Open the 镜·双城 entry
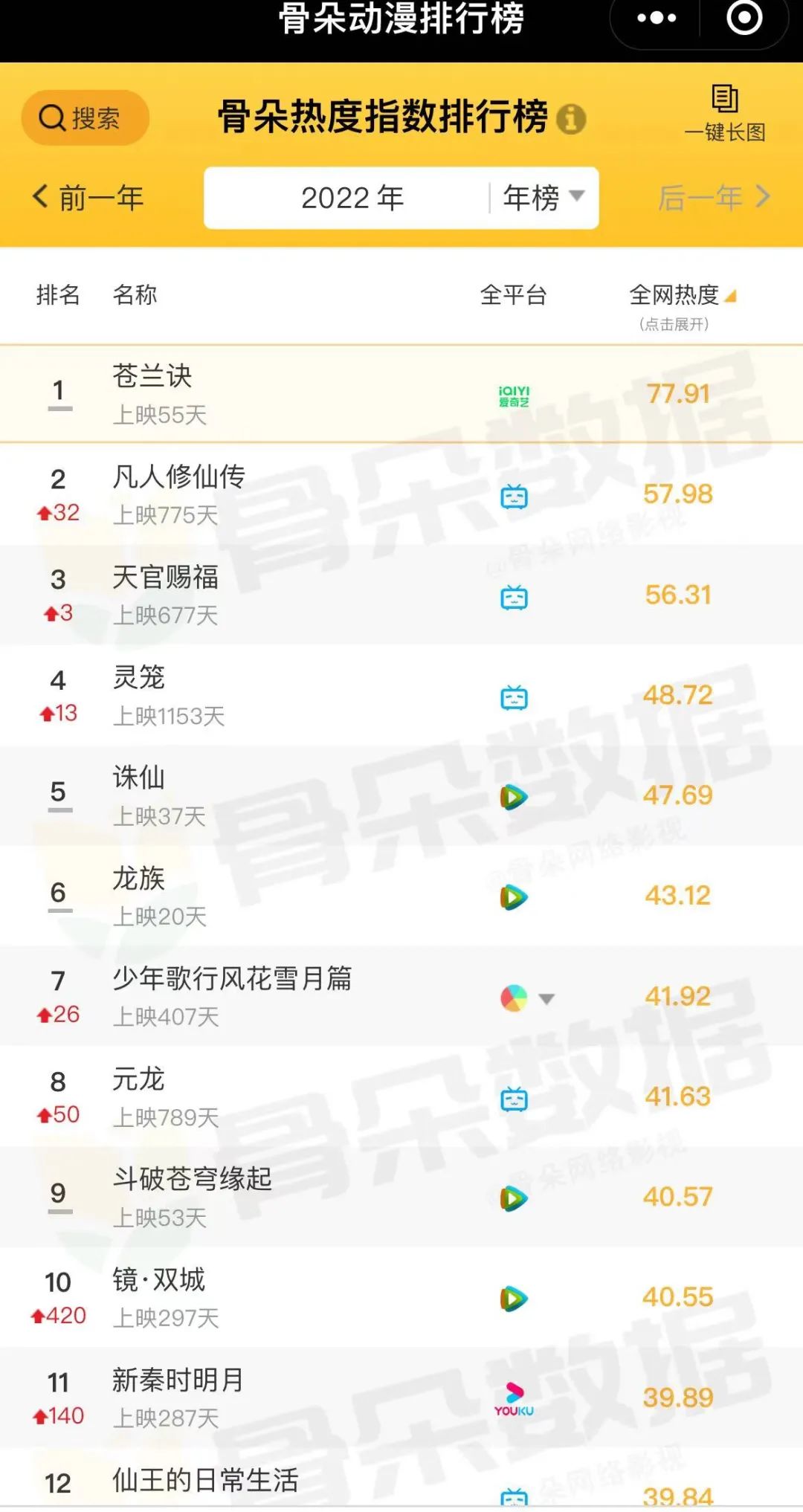The image size is (803, 1512). click(x=401, y=1297)
